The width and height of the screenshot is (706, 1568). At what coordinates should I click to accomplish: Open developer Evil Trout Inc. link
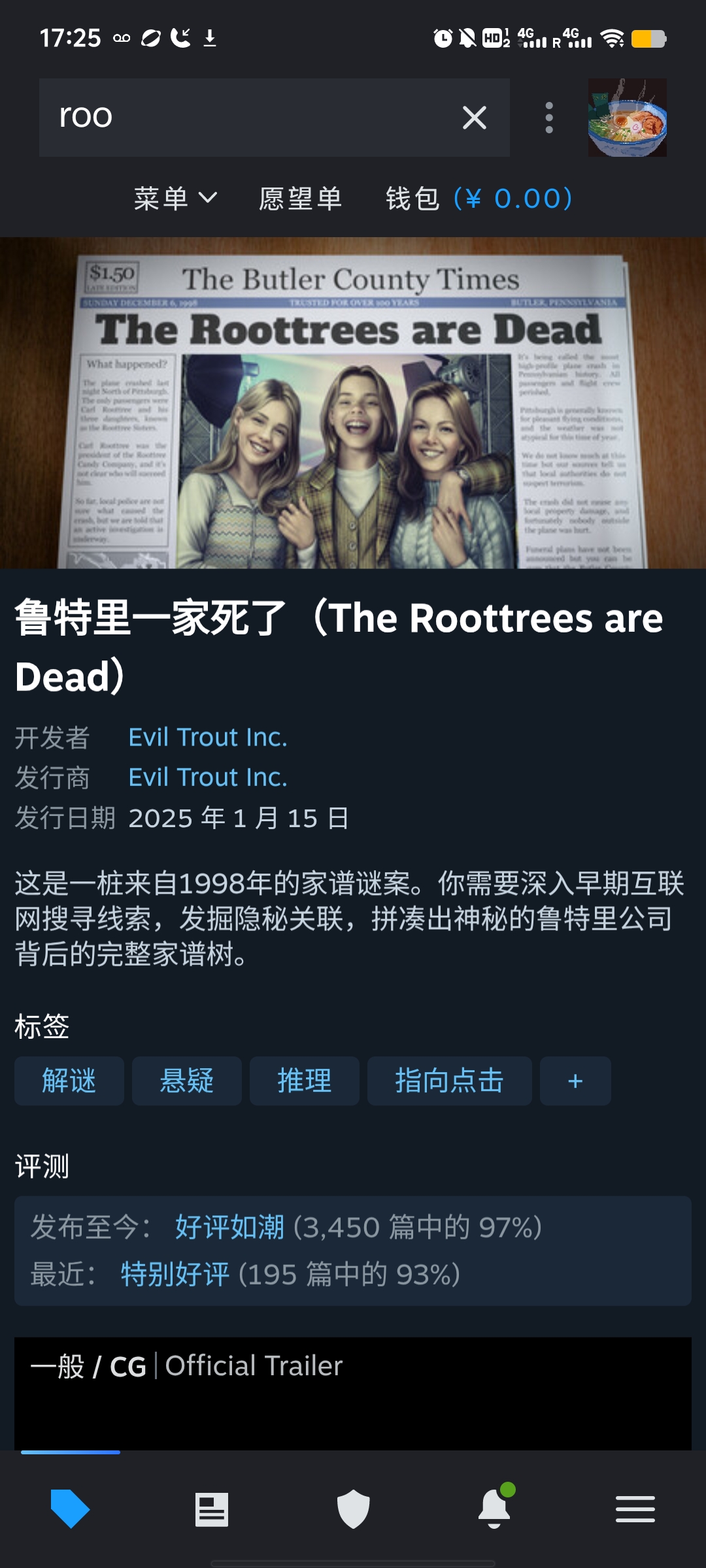click(208, 737)
